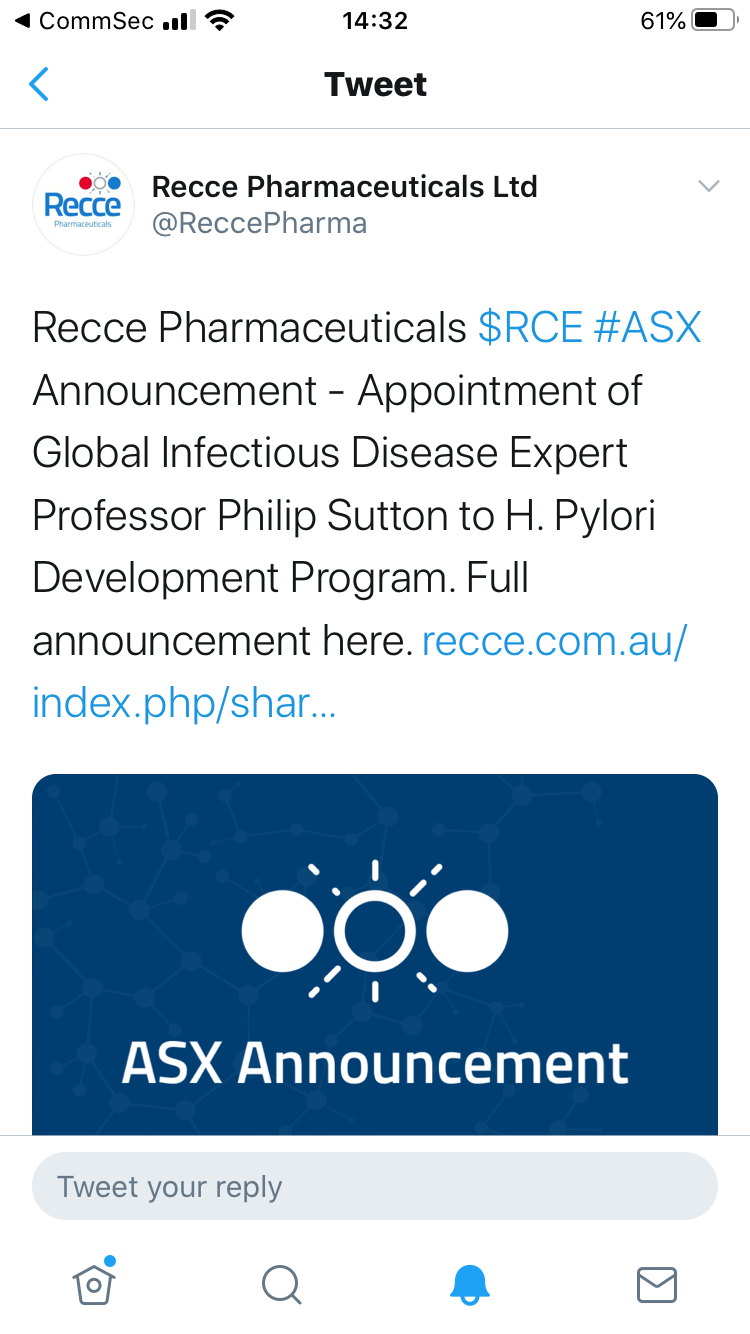The image size is (750, 1334).
Task: Go back from the Tweet screen
Action: point(39,85)
